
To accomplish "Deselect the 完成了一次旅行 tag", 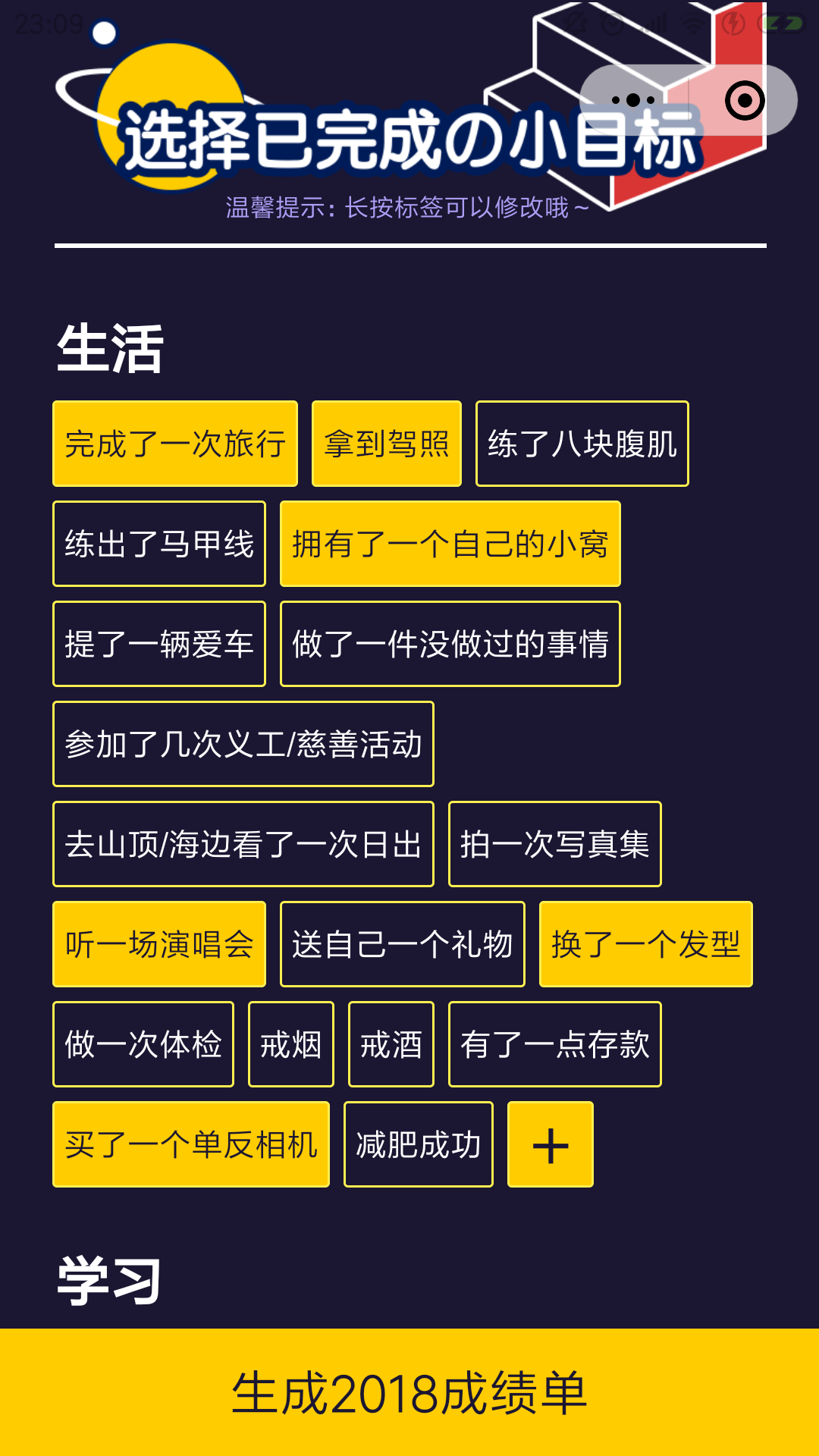I will tap(175, 444).
